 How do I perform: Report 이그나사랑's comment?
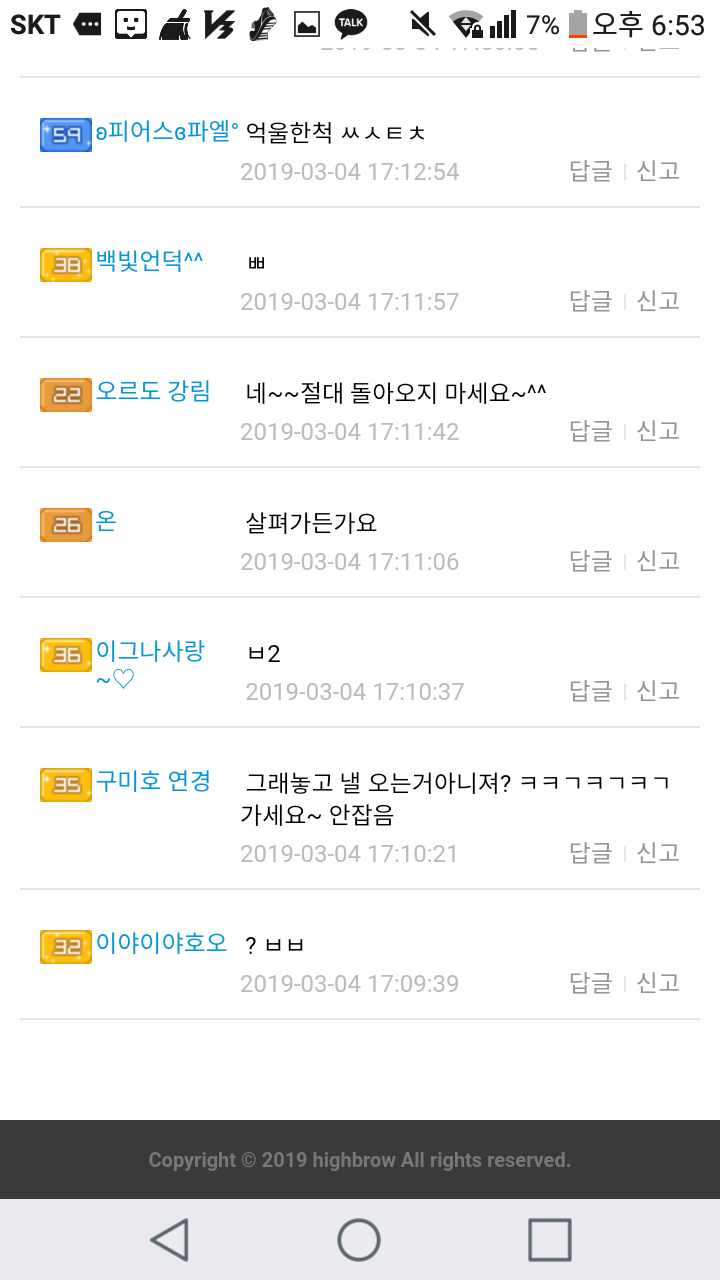click(658, 691)
